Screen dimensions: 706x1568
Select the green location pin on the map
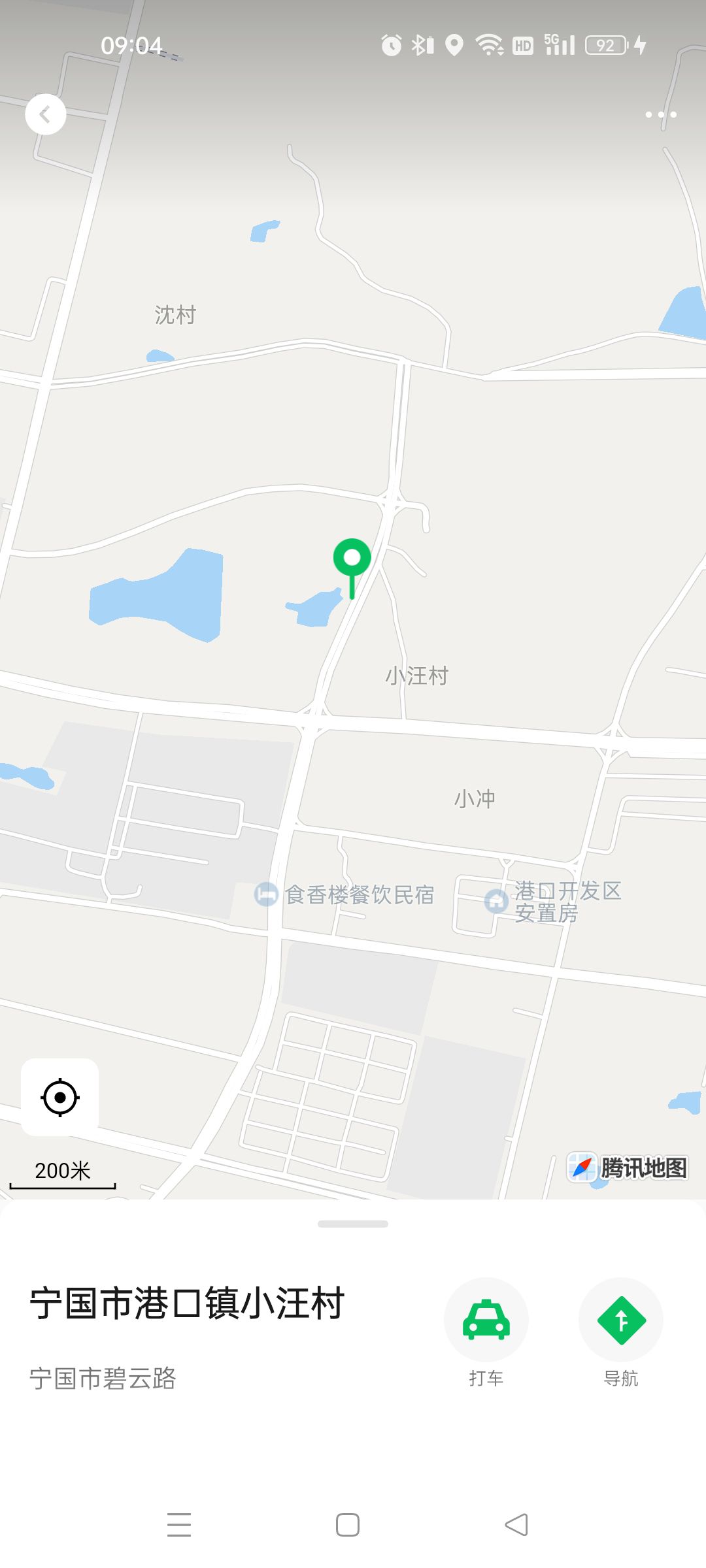pos(352,559)
